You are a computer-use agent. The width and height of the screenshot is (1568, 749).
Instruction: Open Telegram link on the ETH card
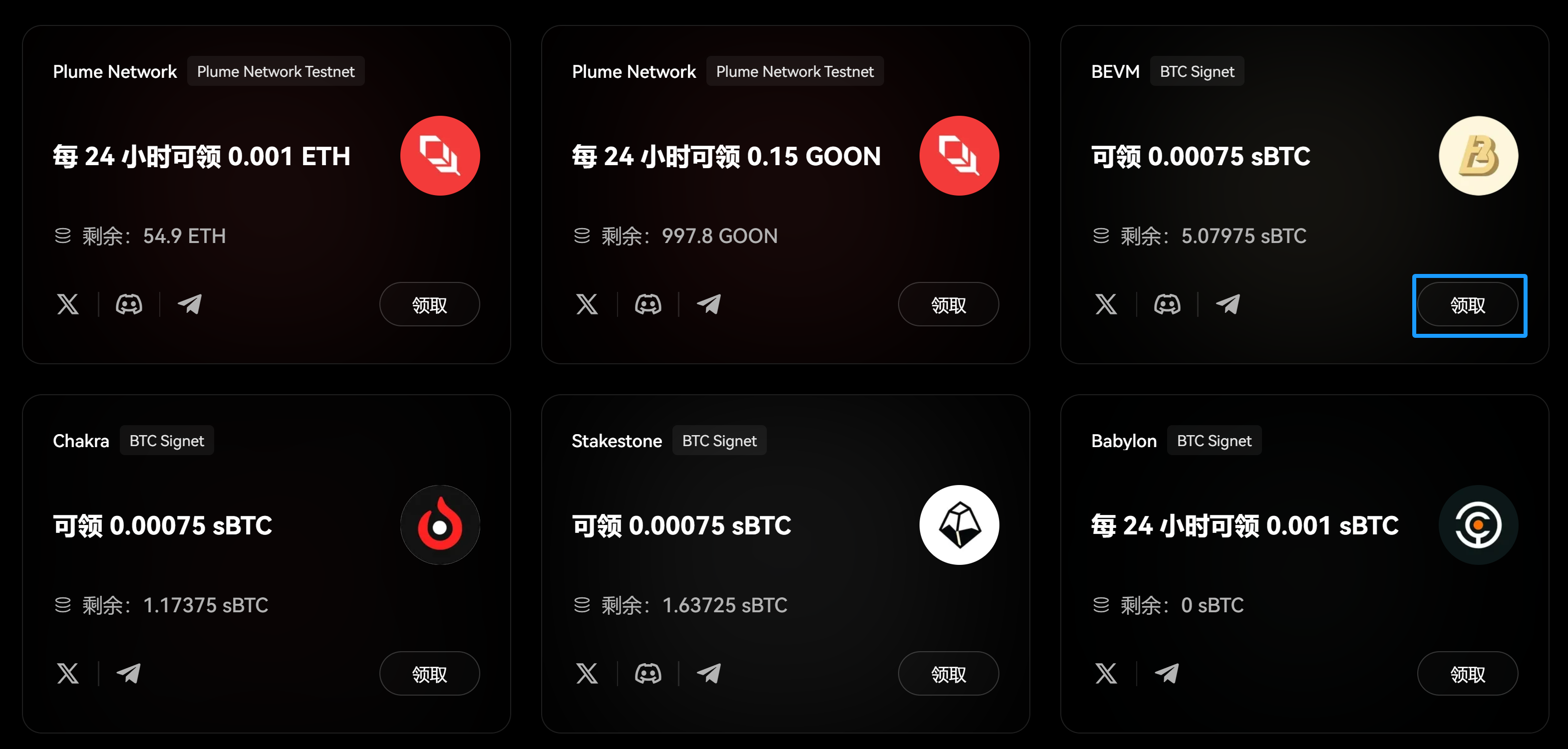pyautogui.click(x=190, y=304)
